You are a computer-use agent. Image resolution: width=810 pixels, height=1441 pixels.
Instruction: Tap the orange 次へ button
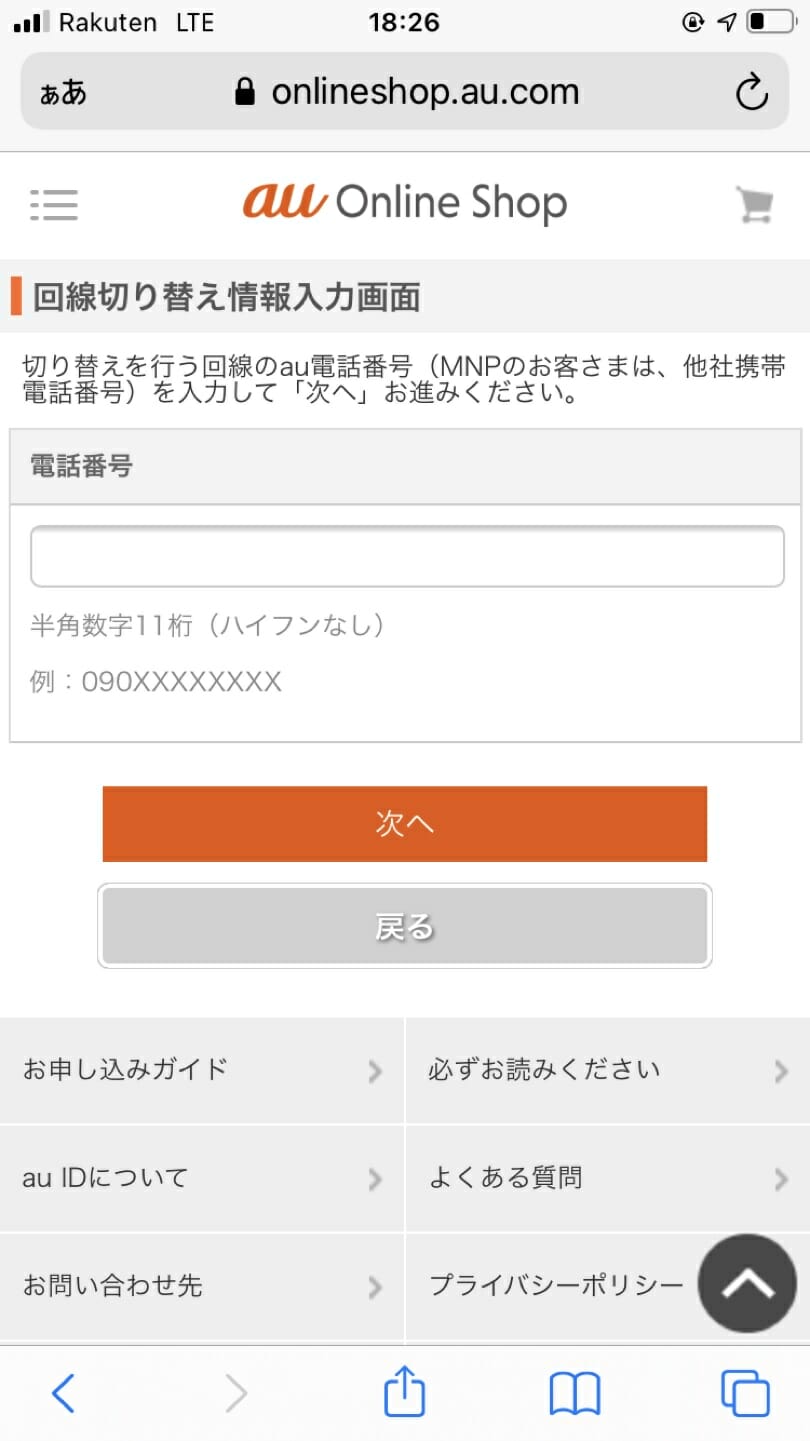[405, 824]
